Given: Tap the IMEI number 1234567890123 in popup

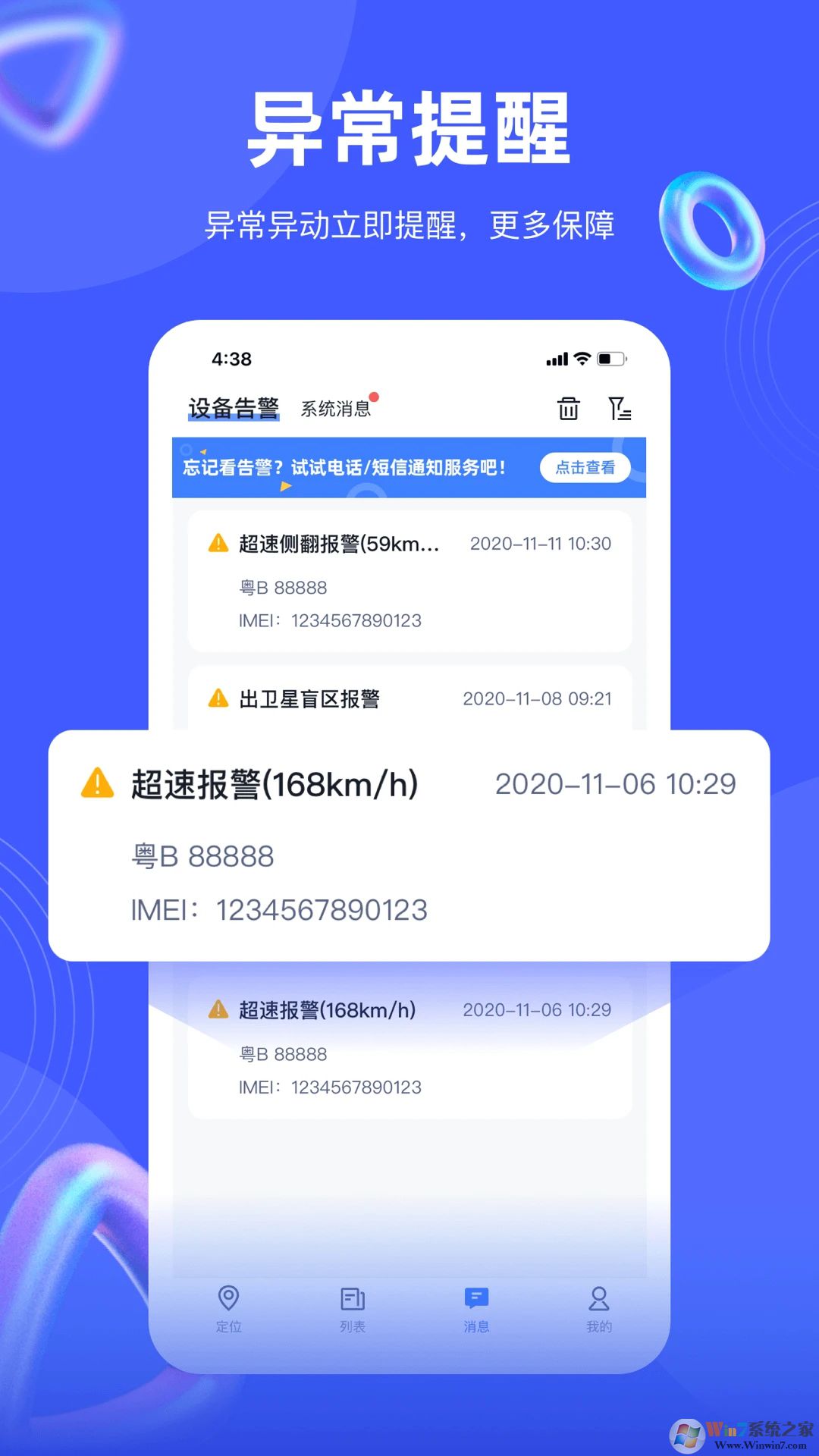Looking at the screenshot, I should click(322, 909).
